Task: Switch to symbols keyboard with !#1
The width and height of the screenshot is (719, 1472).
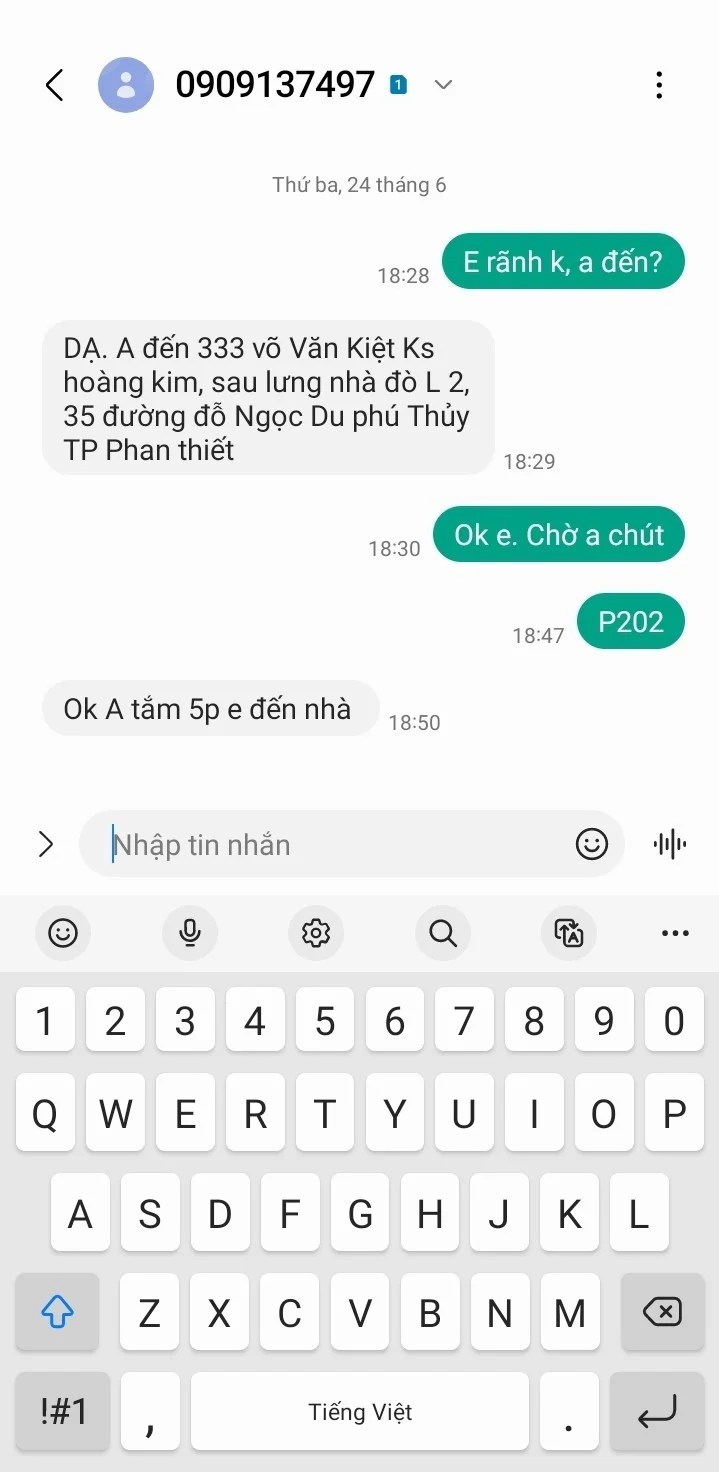Action: tap(64, 1411)
